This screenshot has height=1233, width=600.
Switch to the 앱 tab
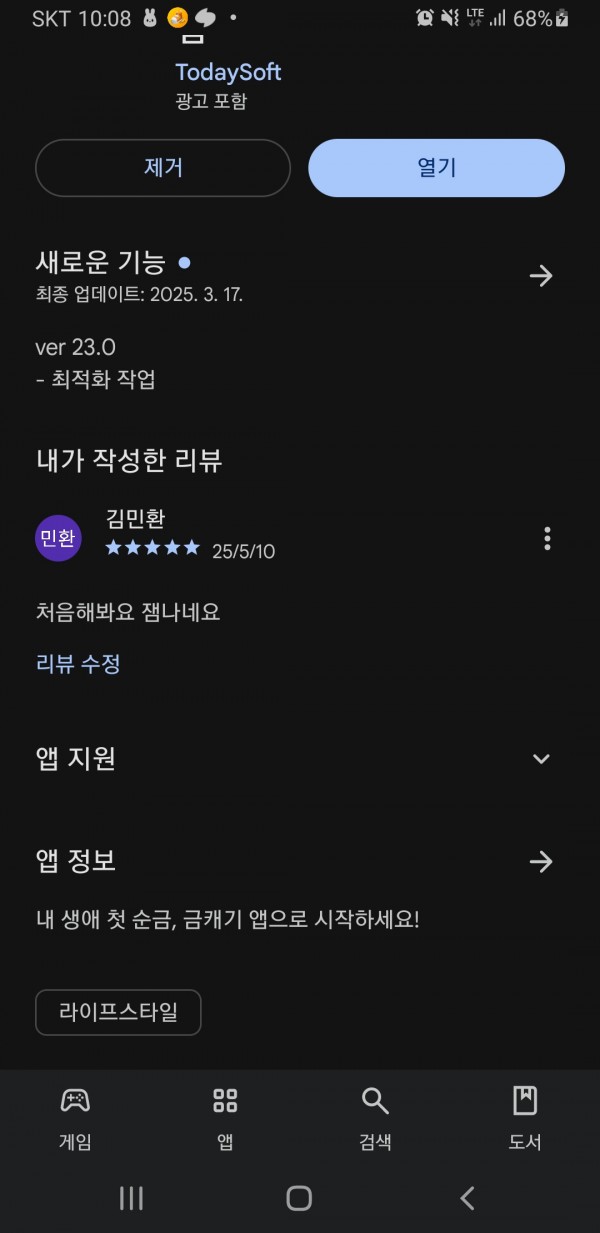pyautogui.click(x=225, y=1119)
